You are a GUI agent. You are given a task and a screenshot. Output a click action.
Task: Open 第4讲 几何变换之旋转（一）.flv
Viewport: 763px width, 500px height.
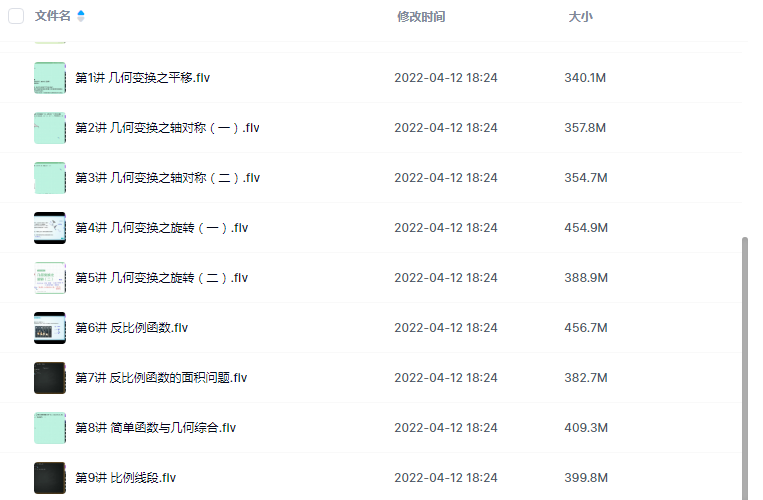(x=161, y=228)
